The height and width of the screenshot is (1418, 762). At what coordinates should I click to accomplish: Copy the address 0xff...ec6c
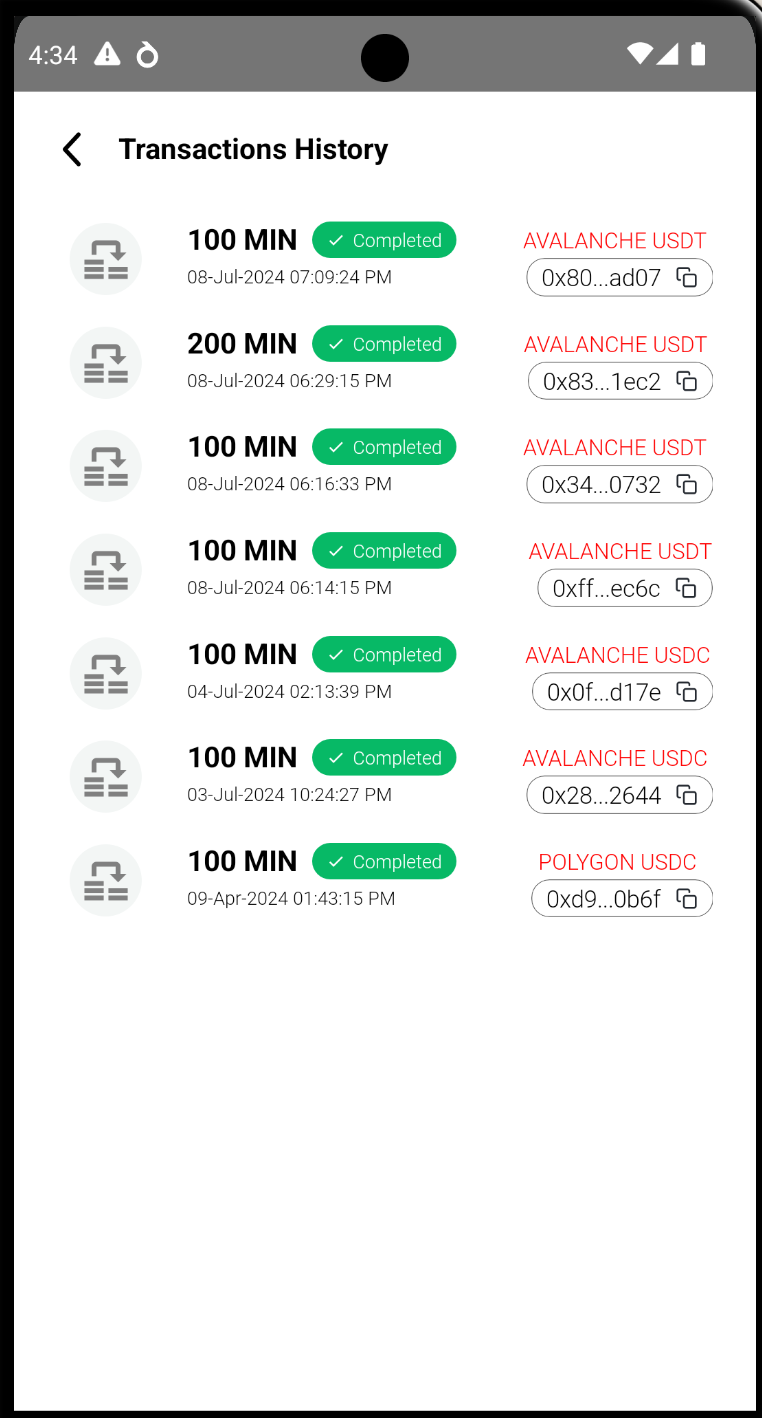pyautogui.click(x=687, y=588)
